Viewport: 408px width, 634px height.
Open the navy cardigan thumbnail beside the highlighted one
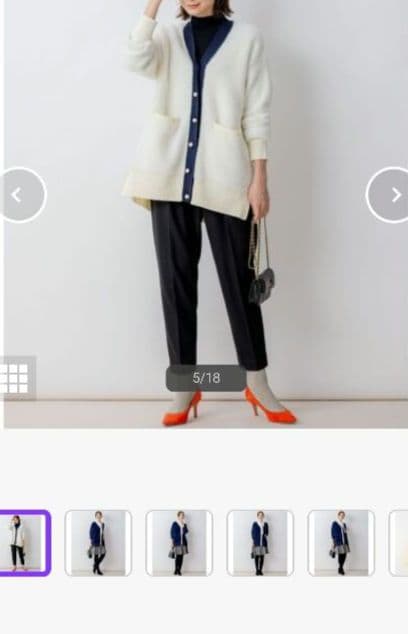click(x=98, y=543)
